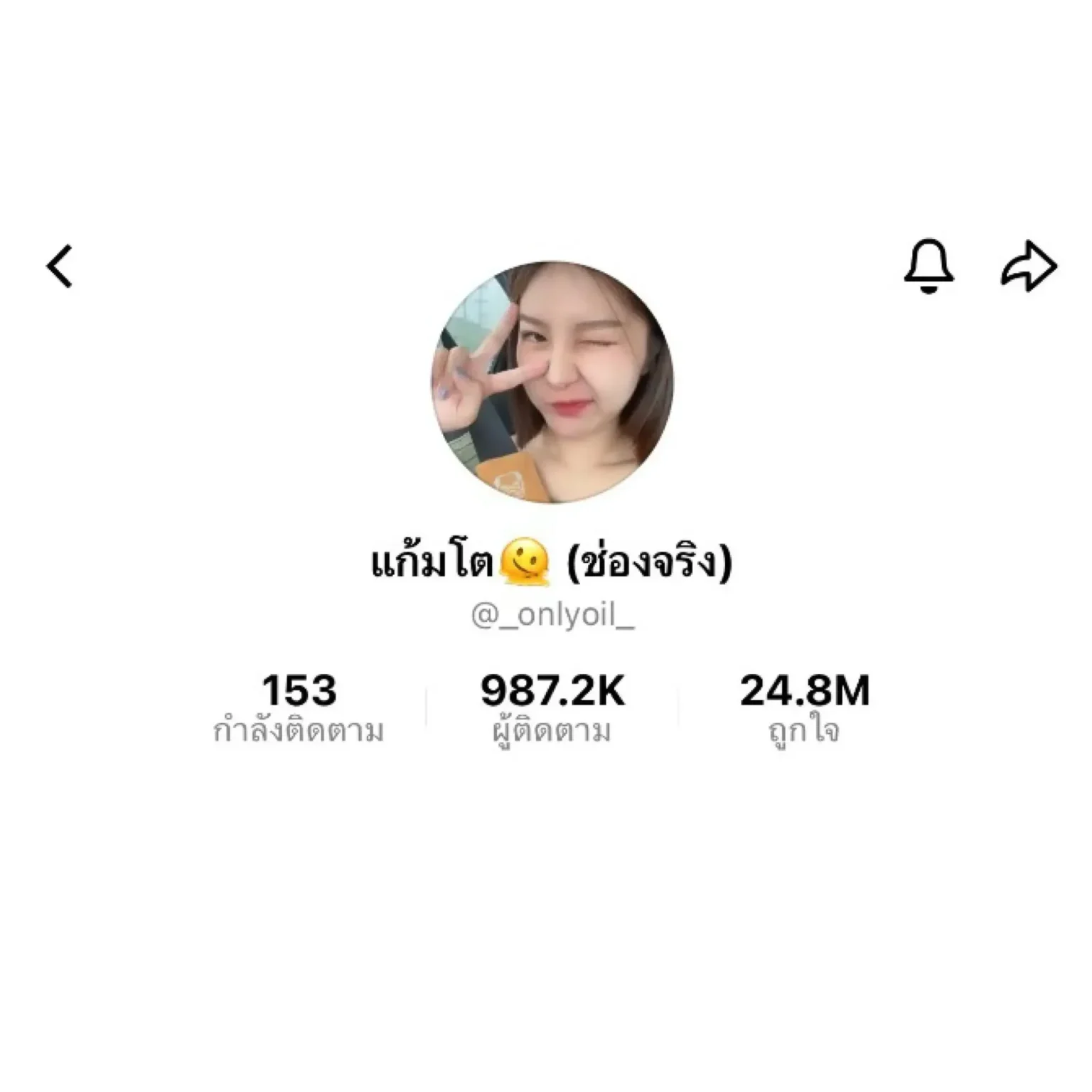The height and width of the screenshot is (1092, 1092).
Task: Go back using the arrow icon
Action: click(x=60, y=267)
